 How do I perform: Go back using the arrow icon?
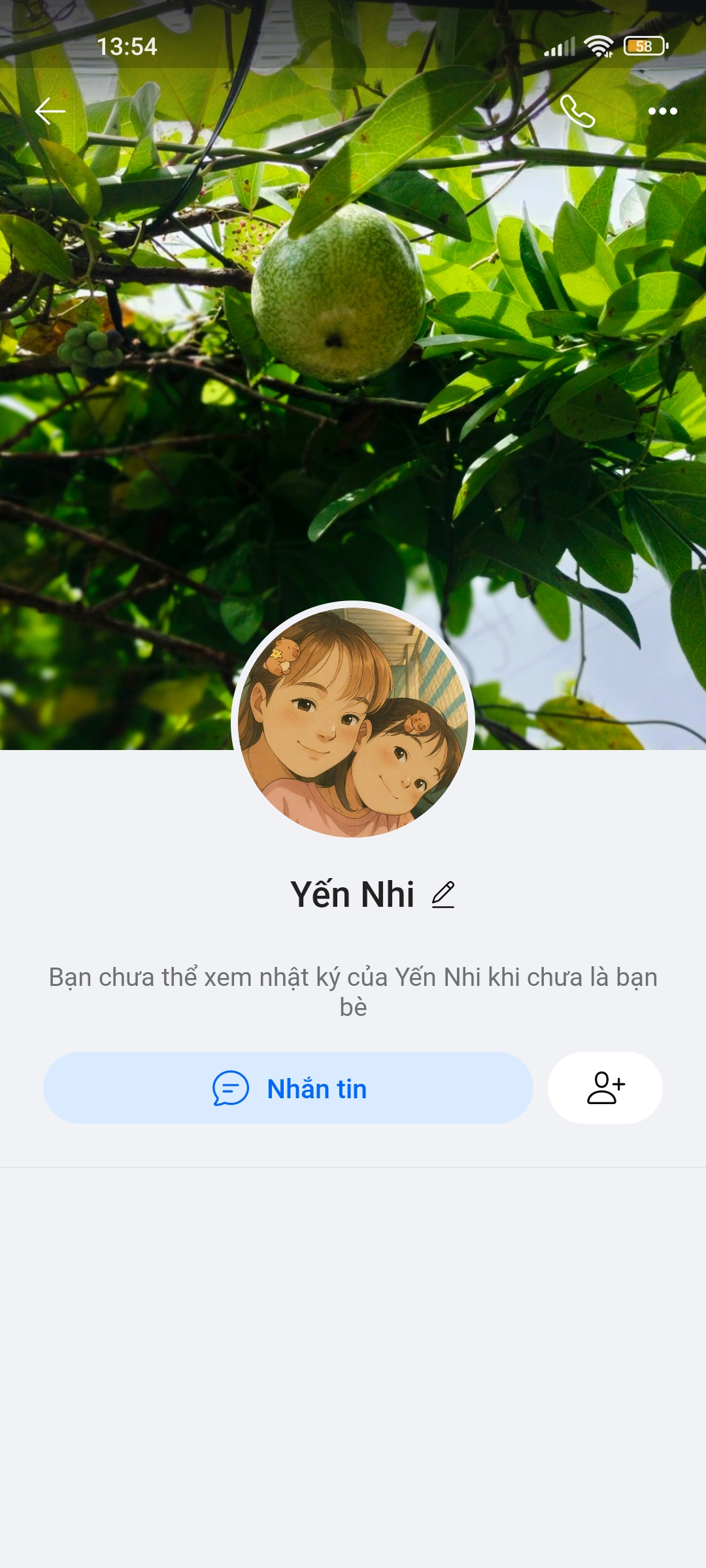point(50,111)
